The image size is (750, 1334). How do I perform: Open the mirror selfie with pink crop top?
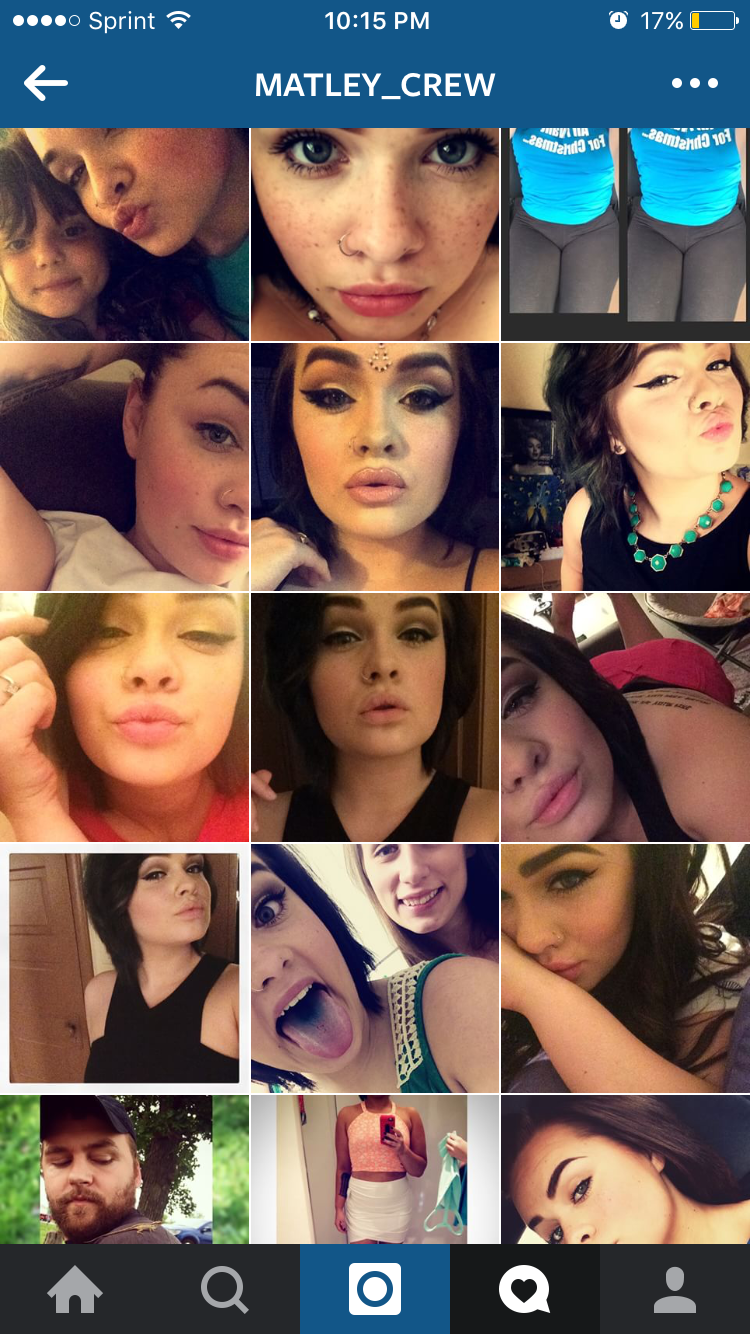coord(375,1169)
